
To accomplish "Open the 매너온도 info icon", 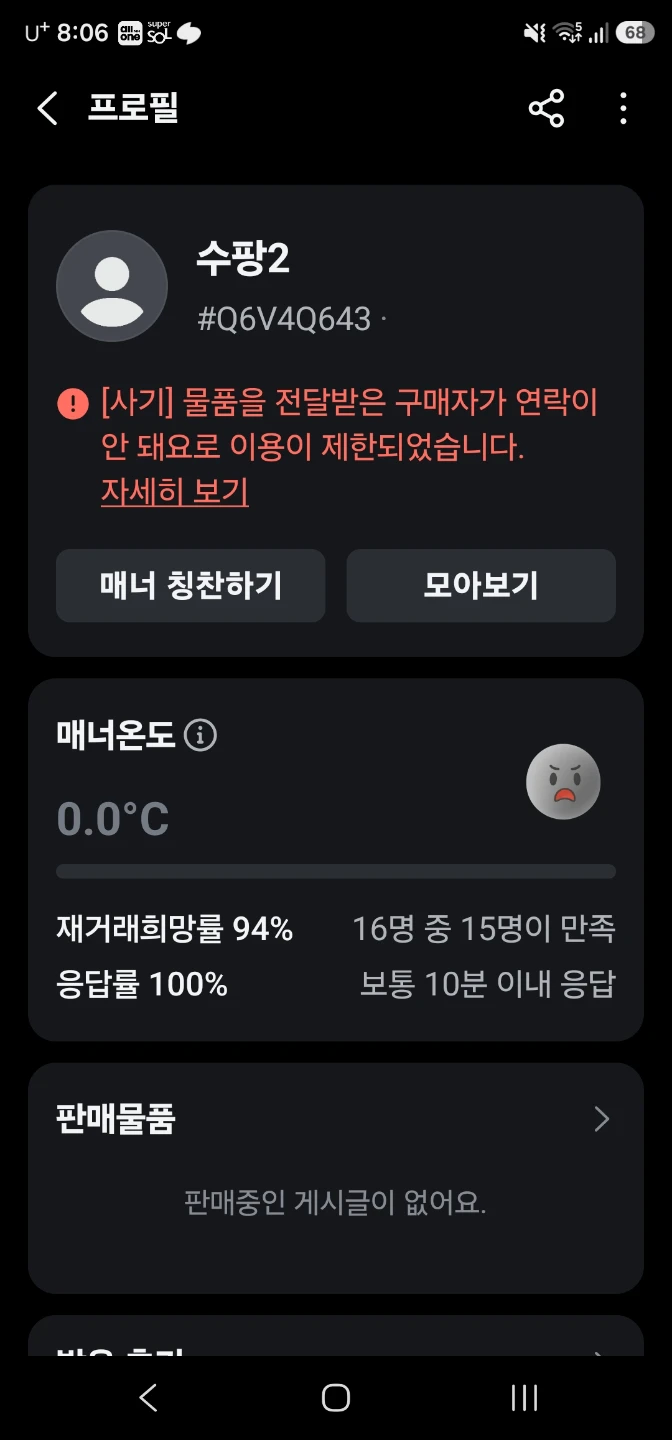I will click(x=201, y=736).
